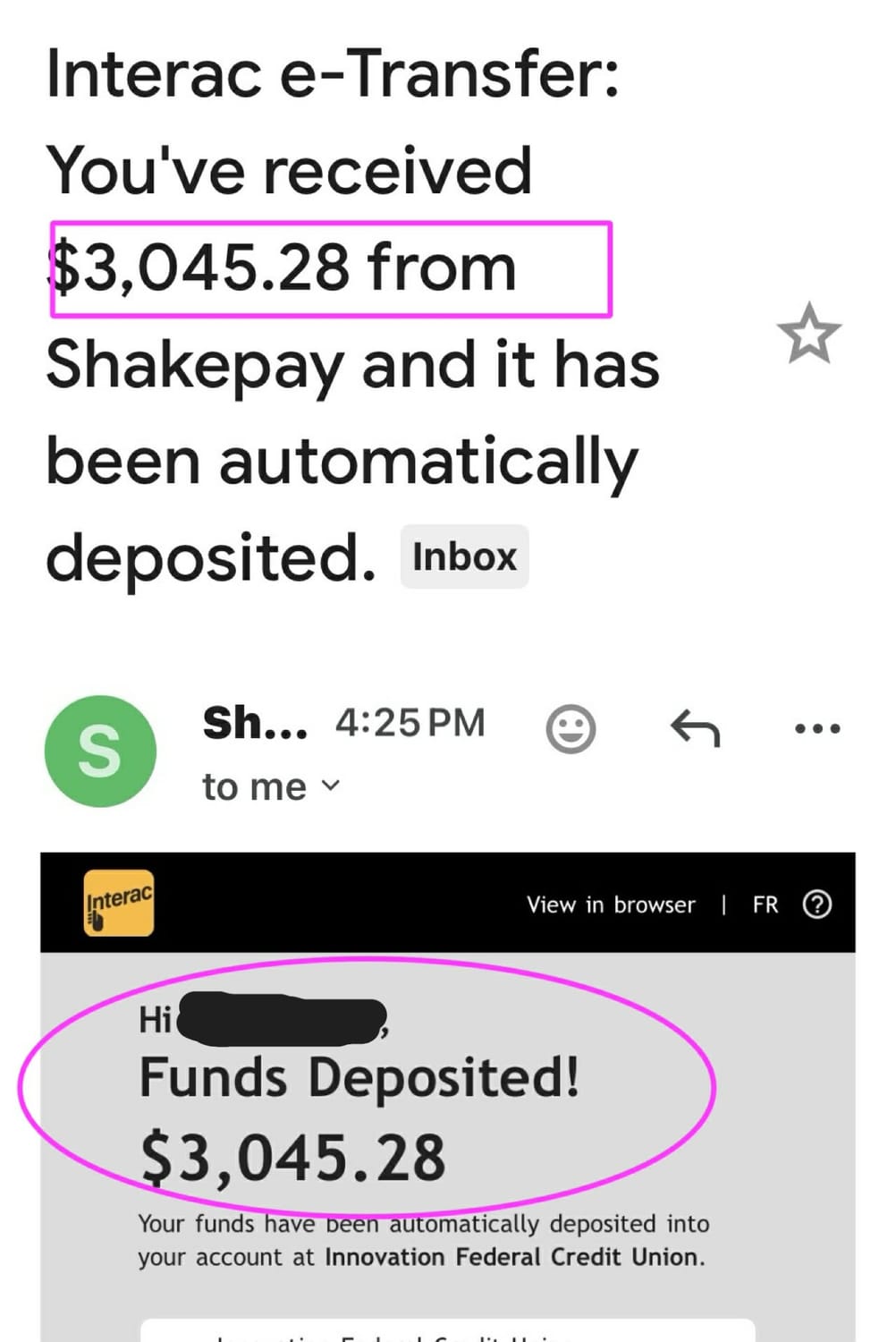
Task: Star this Interac e-Transfer email
Action: pos(808,334)
